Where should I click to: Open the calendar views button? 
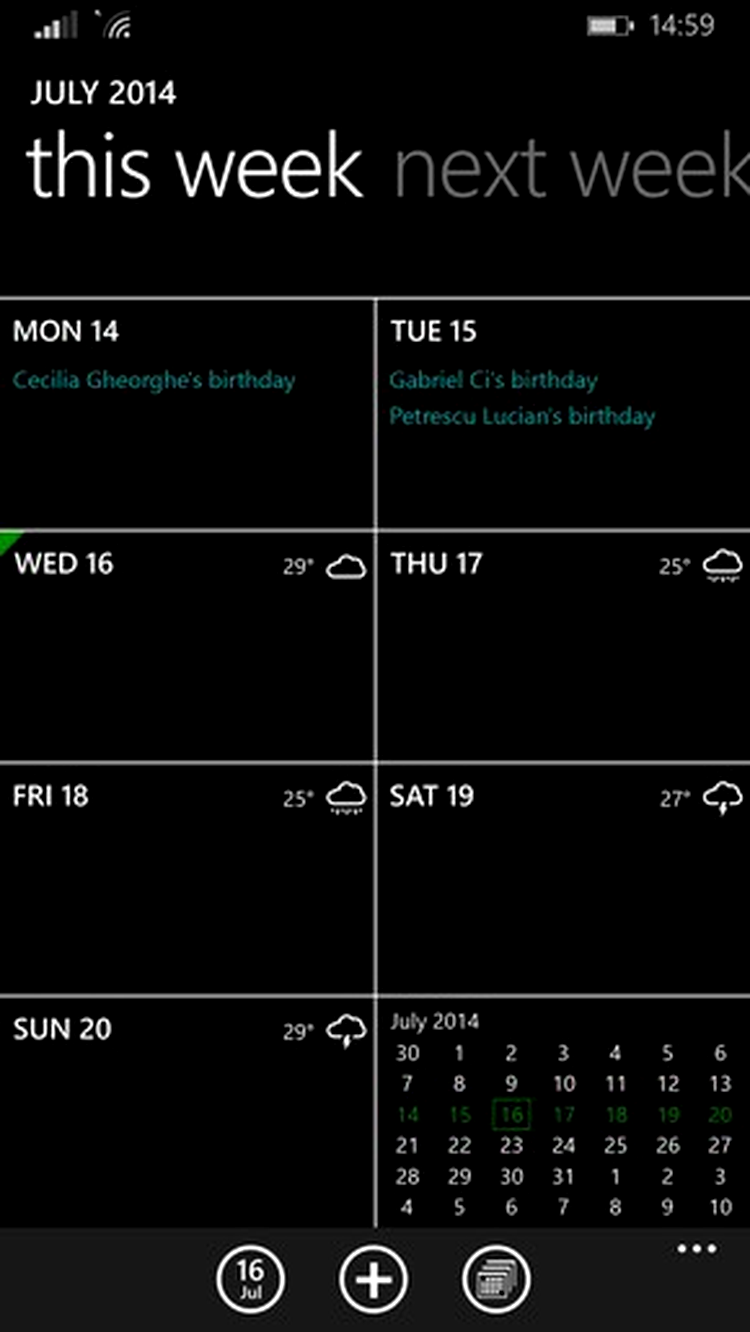(497, 1278)
